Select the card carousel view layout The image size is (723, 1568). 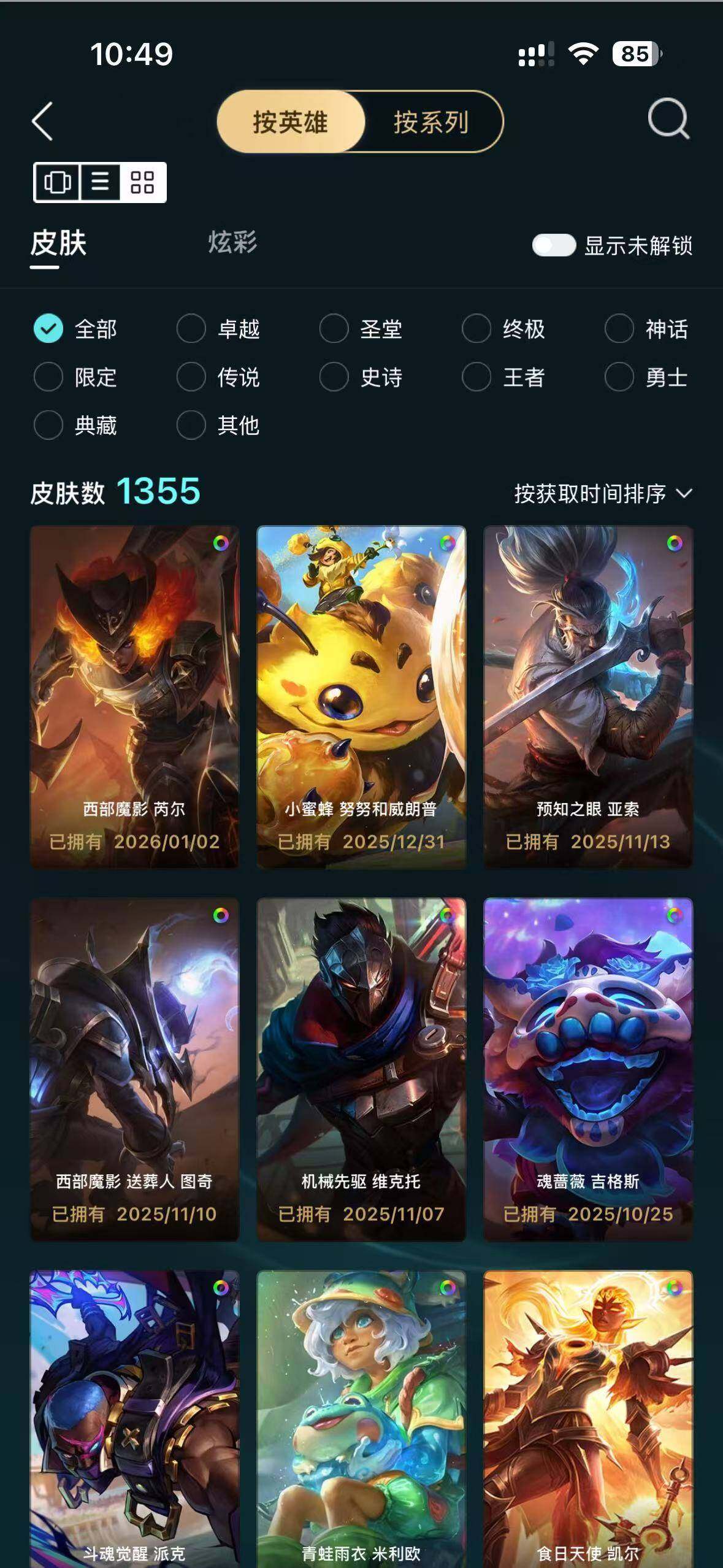(57, 182)
